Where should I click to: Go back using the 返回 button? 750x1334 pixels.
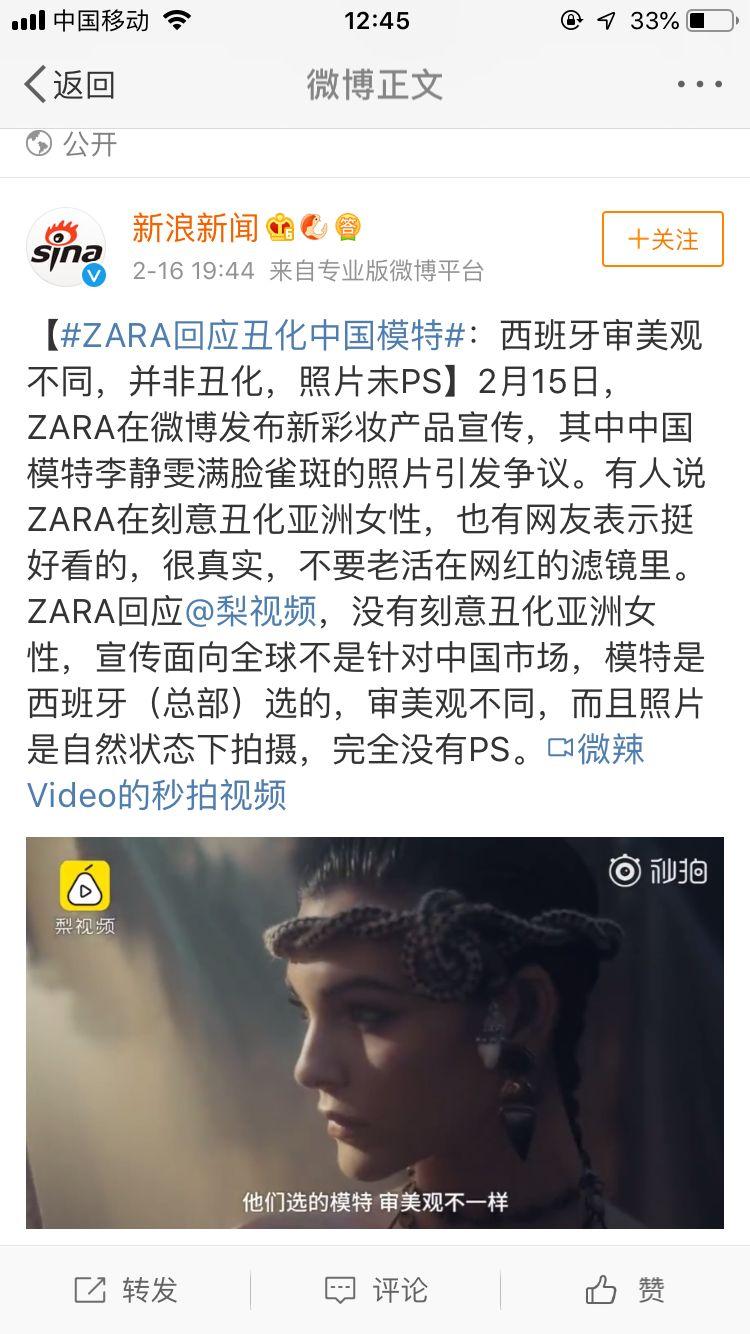point(70,85)
